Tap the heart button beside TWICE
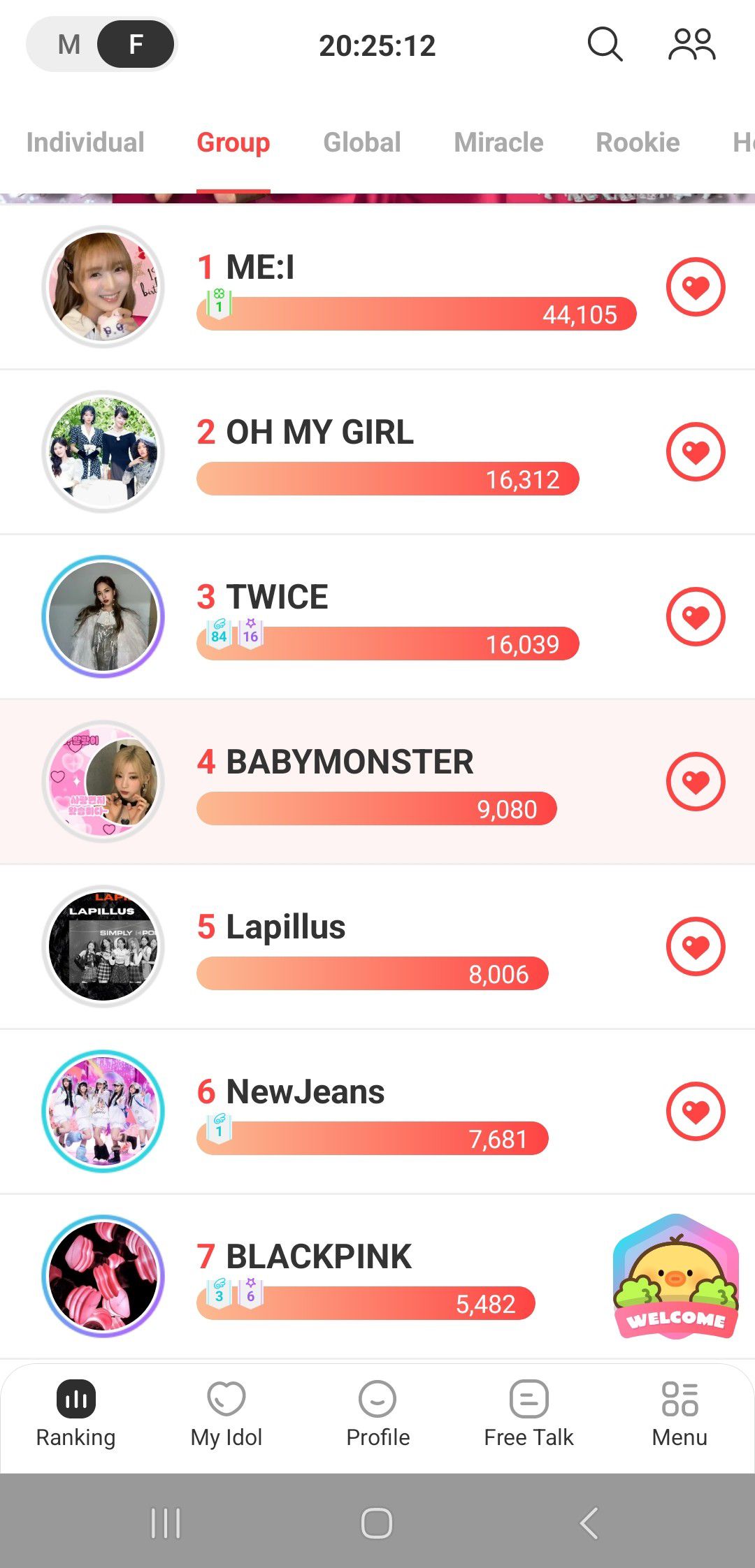 [x=696, y=617]
